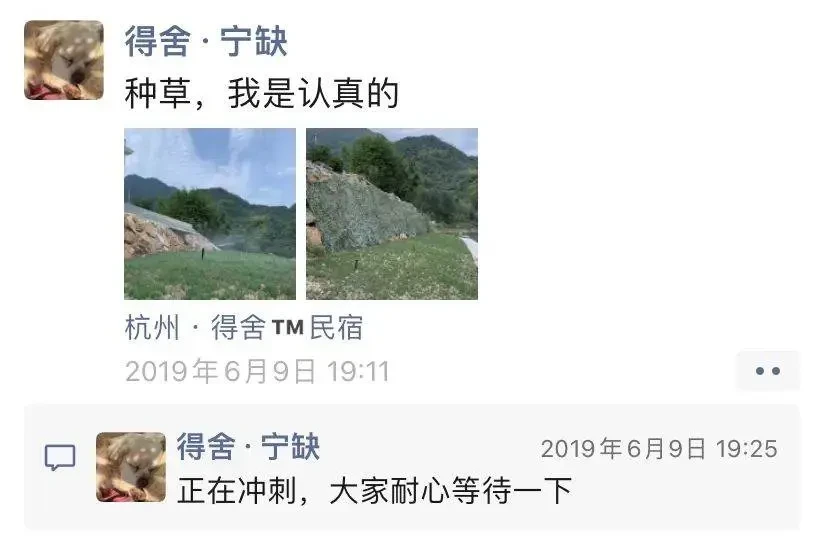Open poster 得舍 · 宁缺's profile name

pos(206,42)
